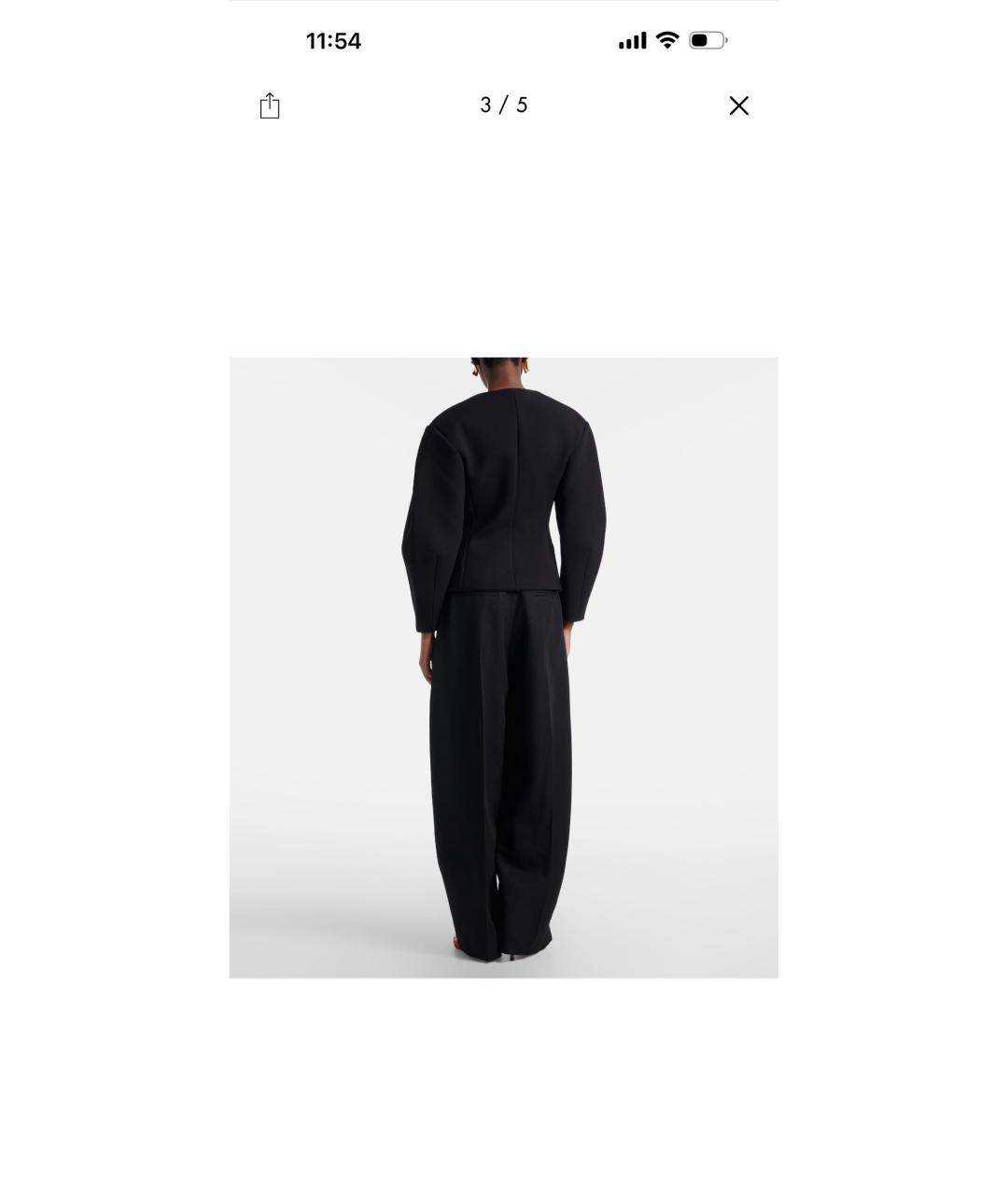This screenshot has height=1195, width=1008.
Task: Tap the gold earring detail in photo
Action: pos(525,364)
